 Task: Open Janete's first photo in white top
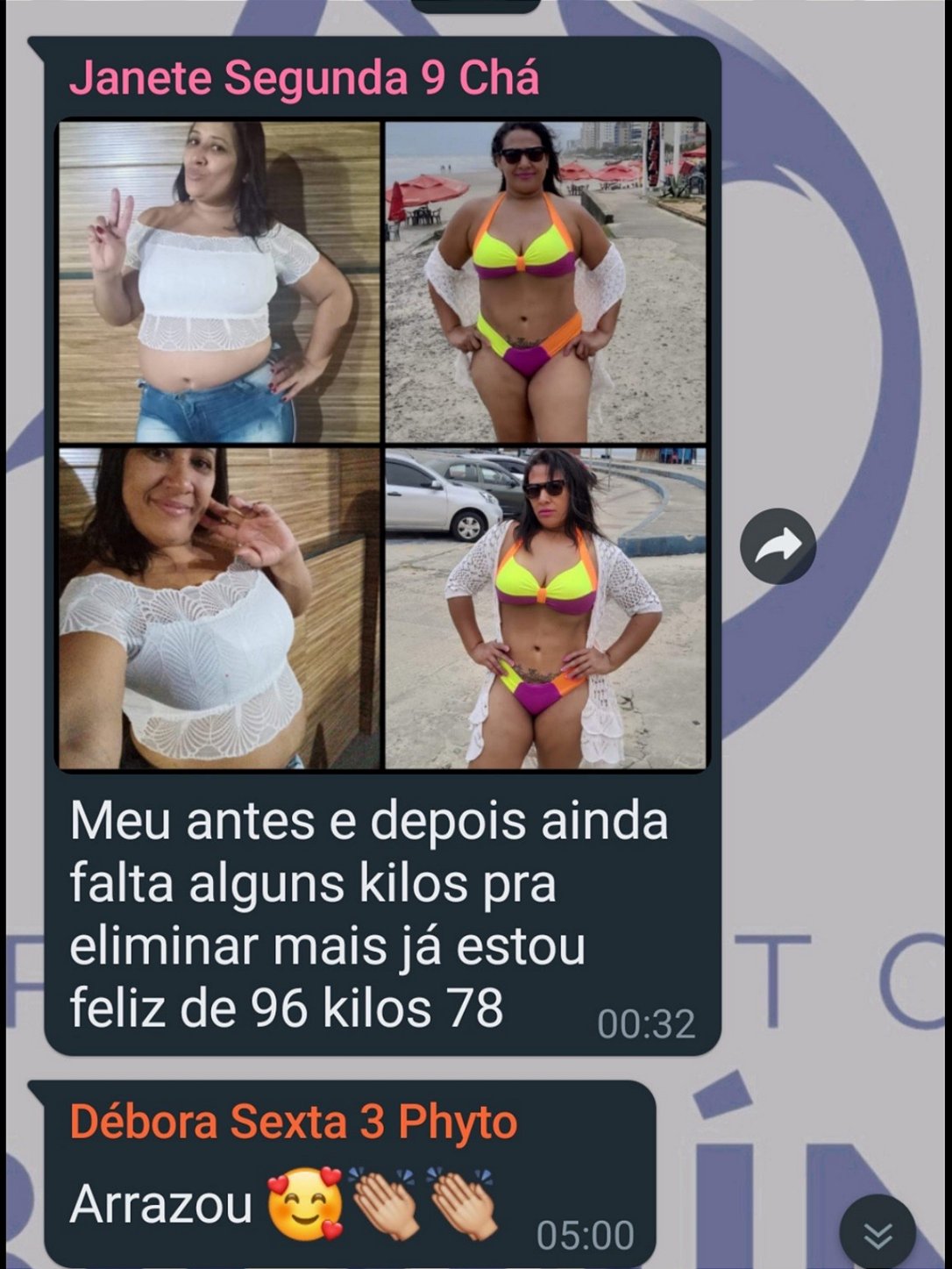[219, 282]
